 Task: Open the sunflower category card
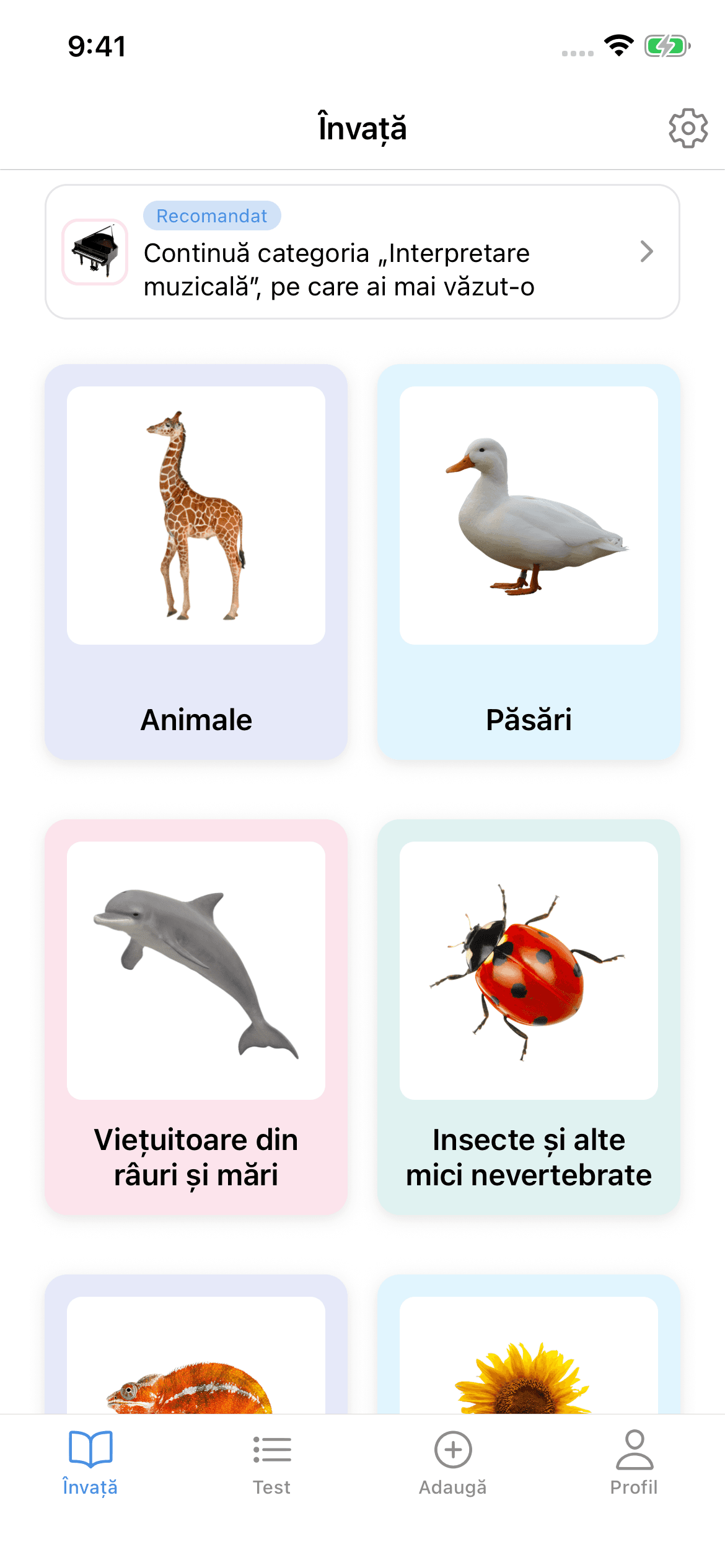point(529,1344)
